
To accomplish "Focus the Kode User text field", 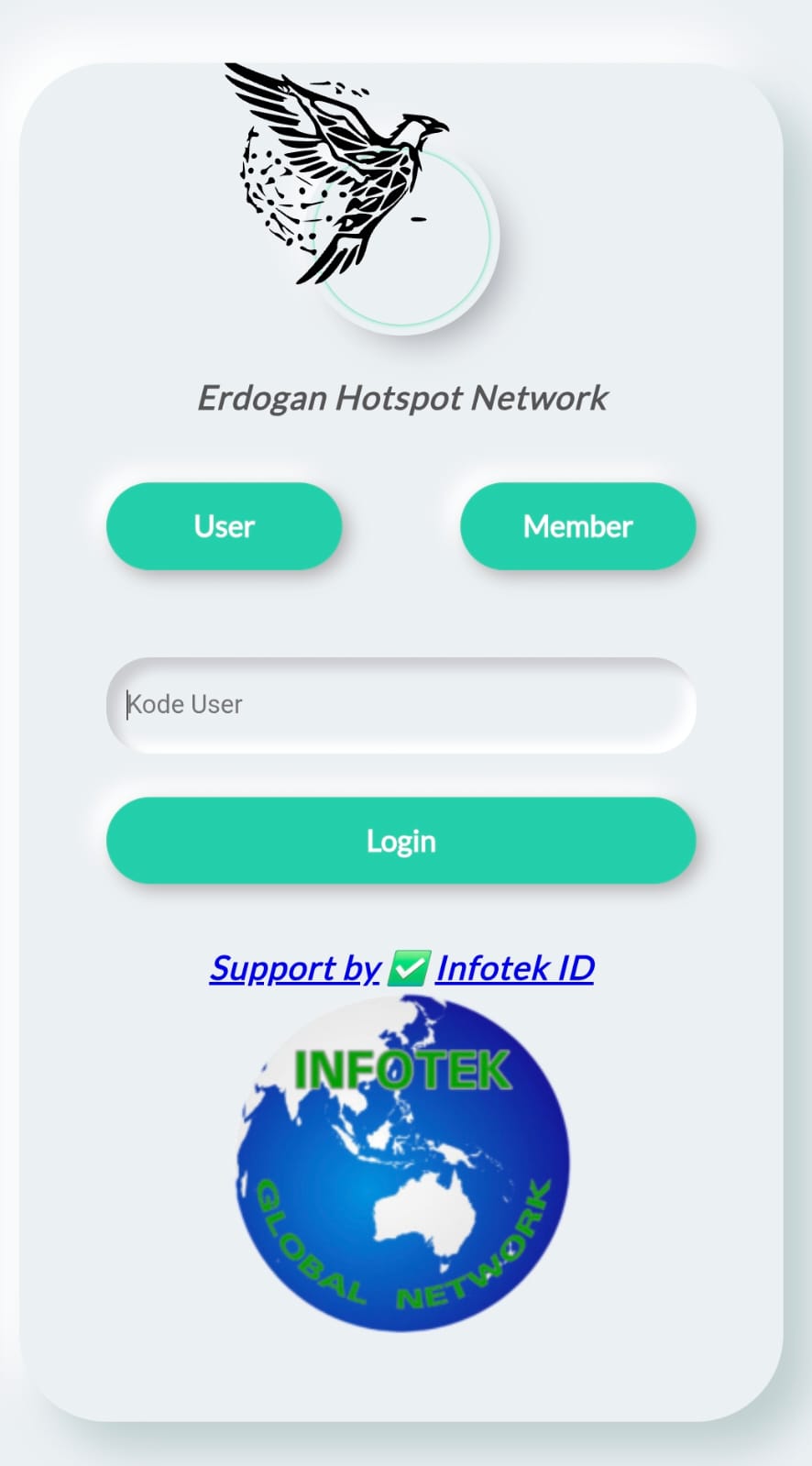I will click(x=401, y=705).
